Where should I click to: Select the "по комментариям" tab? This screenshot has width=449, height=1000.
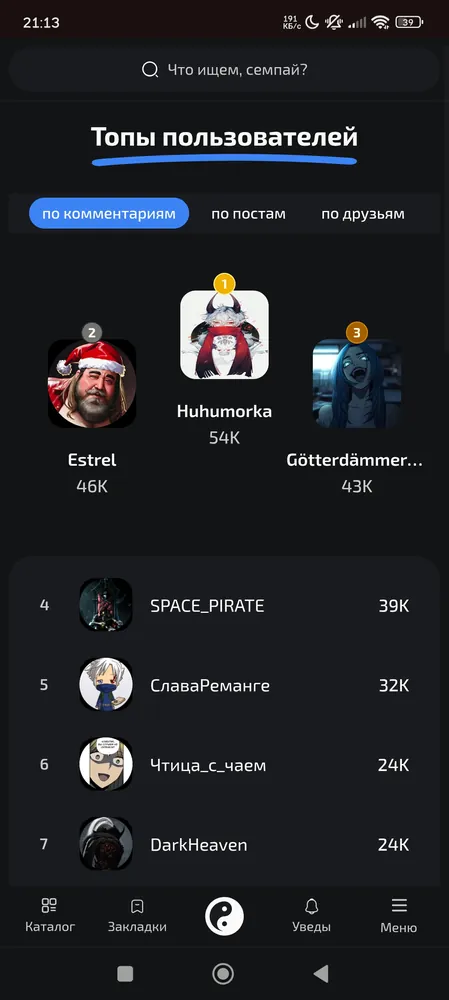tap(109, 214)
